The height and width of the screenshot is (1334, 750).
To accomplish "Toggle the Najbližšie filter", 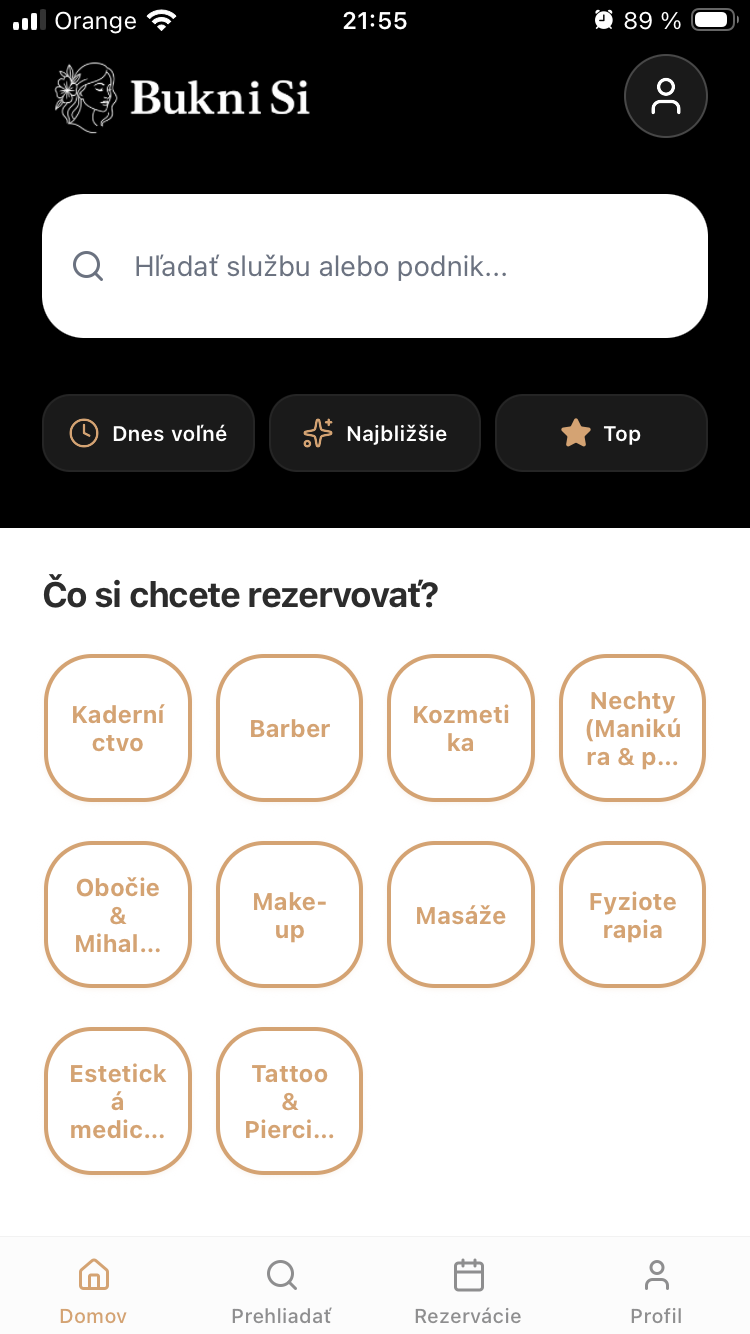I will 375,433.
